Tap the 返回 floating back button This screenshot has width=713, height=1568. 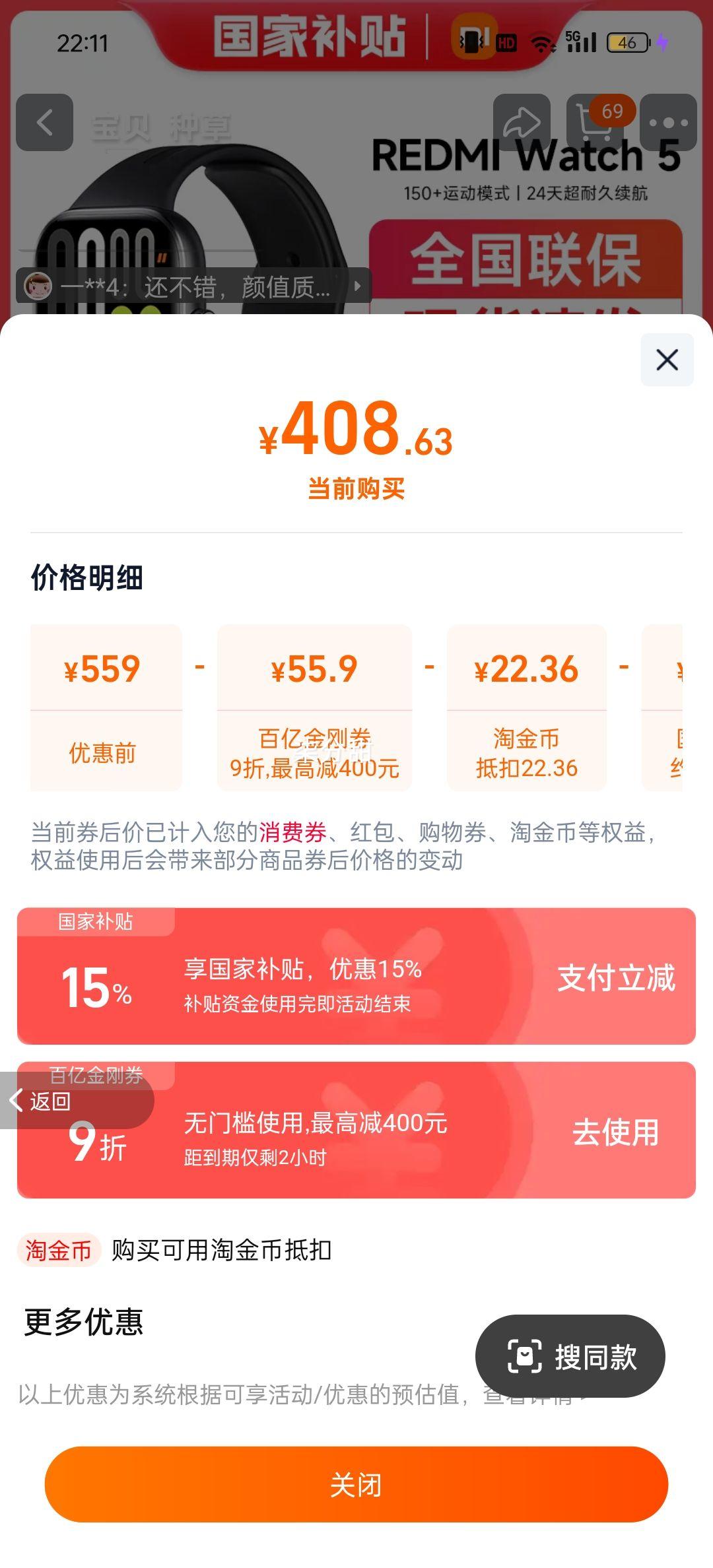[x=46, y=1101]
